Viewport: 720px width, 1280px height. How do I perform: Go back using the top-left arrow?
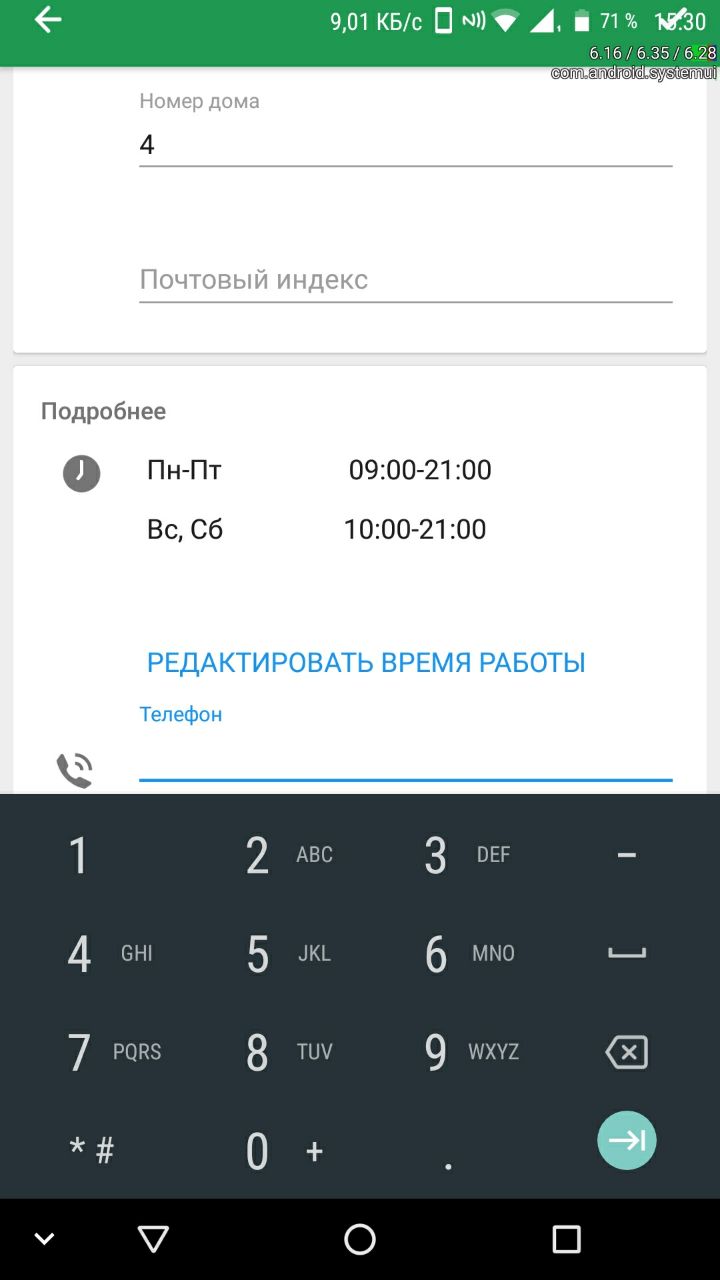tap(47, 21)
